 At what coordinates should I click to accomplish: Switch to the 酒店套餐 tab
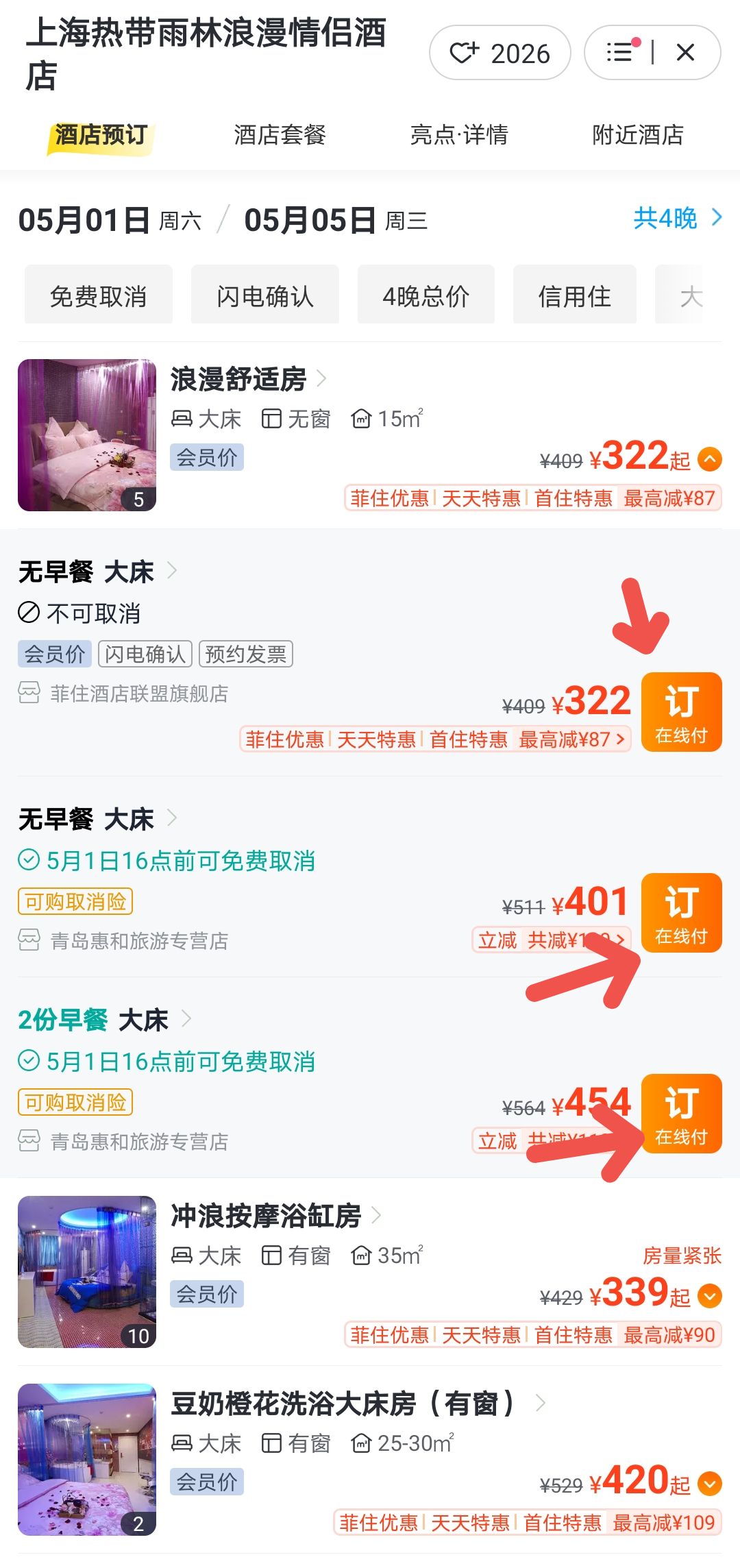[x=280, y=135]
